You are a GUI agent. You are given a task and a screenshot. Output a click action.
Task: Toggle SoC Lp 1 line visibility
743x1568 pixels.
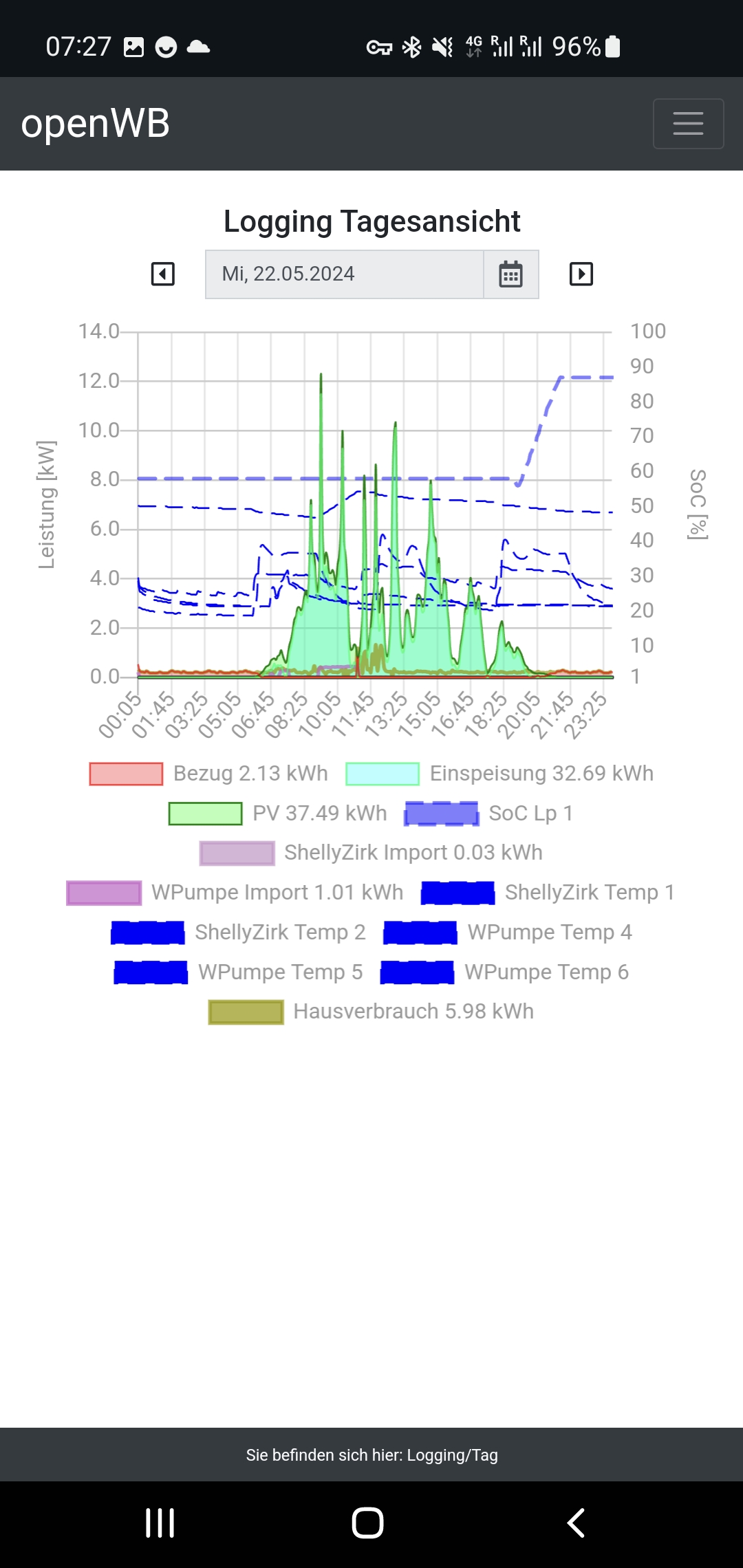tap(489, 814)
